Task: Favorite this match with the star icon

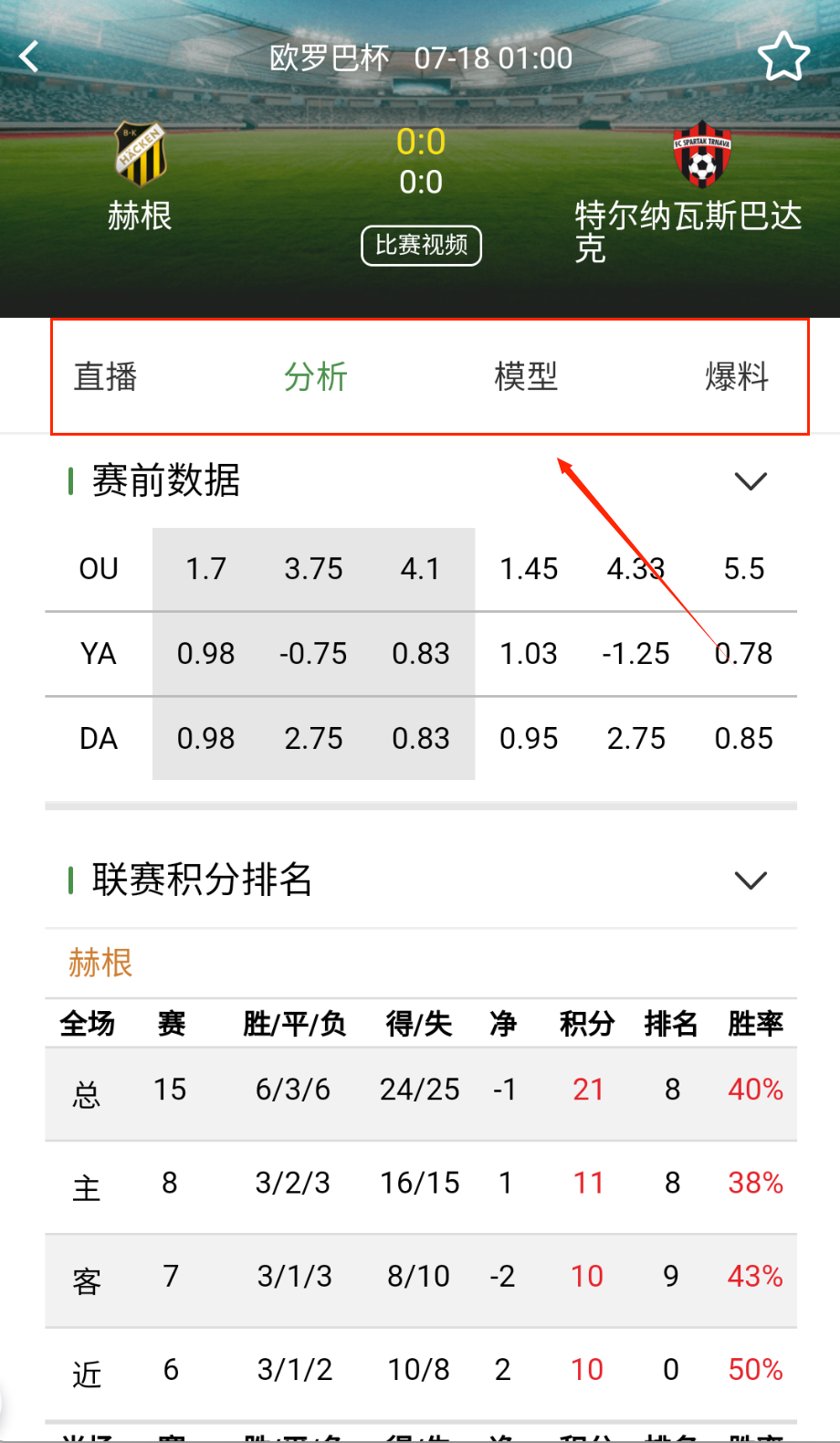Action: tap(783, 57)
